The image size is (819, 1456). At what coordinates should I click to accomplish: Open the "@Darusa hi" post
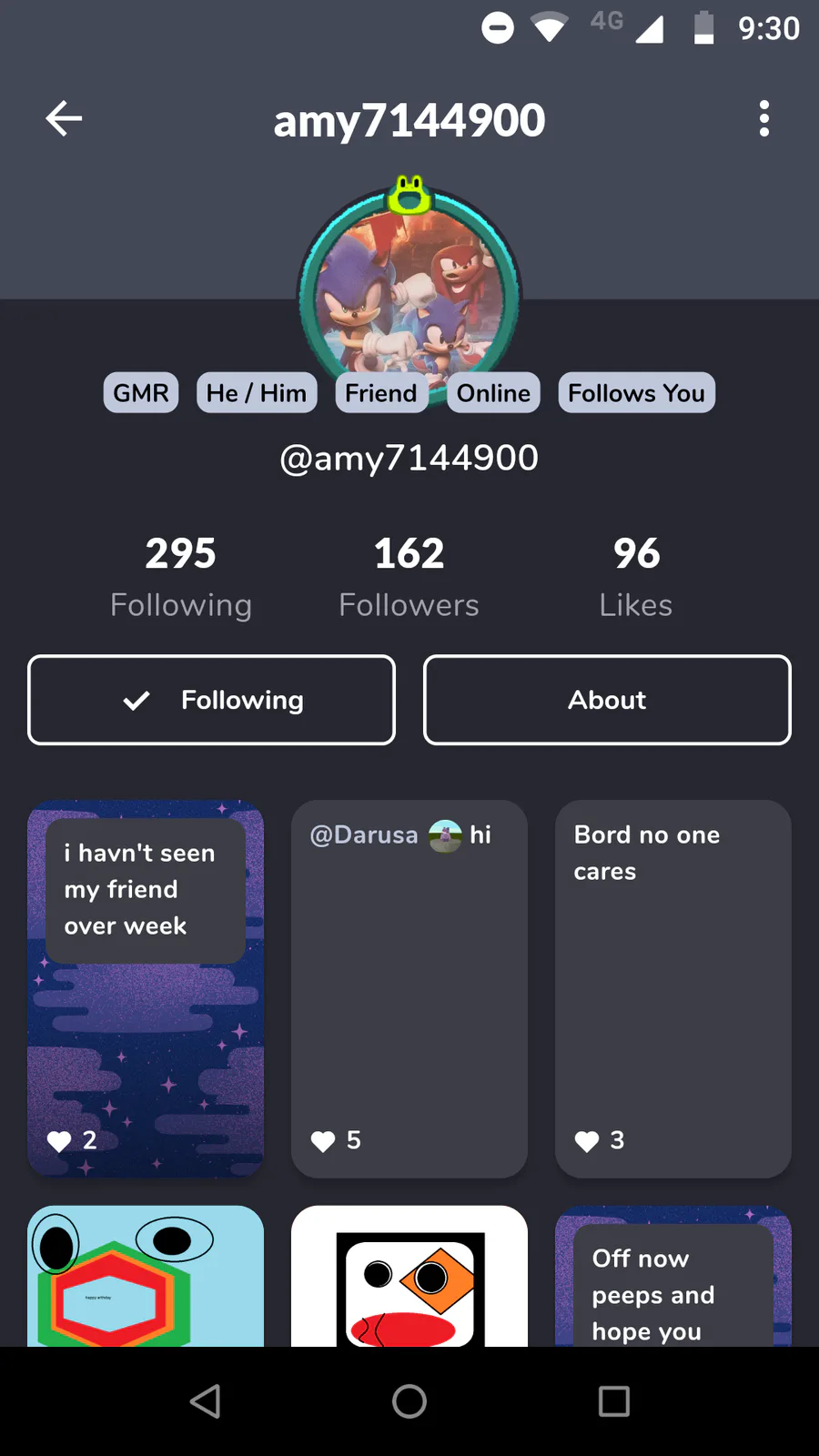point(409,989)
